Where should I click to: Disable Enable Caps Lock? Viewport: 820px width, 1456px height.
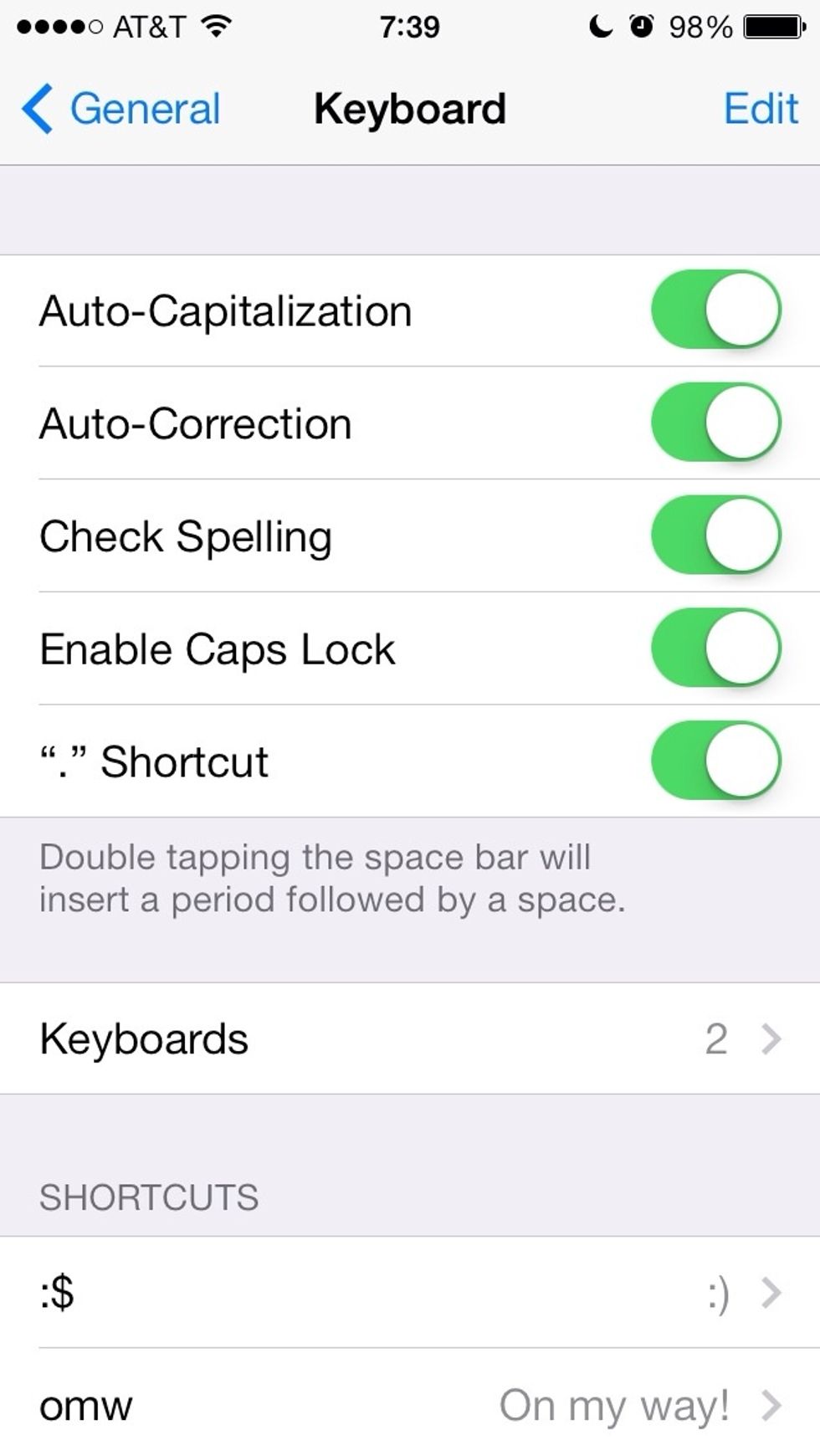tap(718, 648)
